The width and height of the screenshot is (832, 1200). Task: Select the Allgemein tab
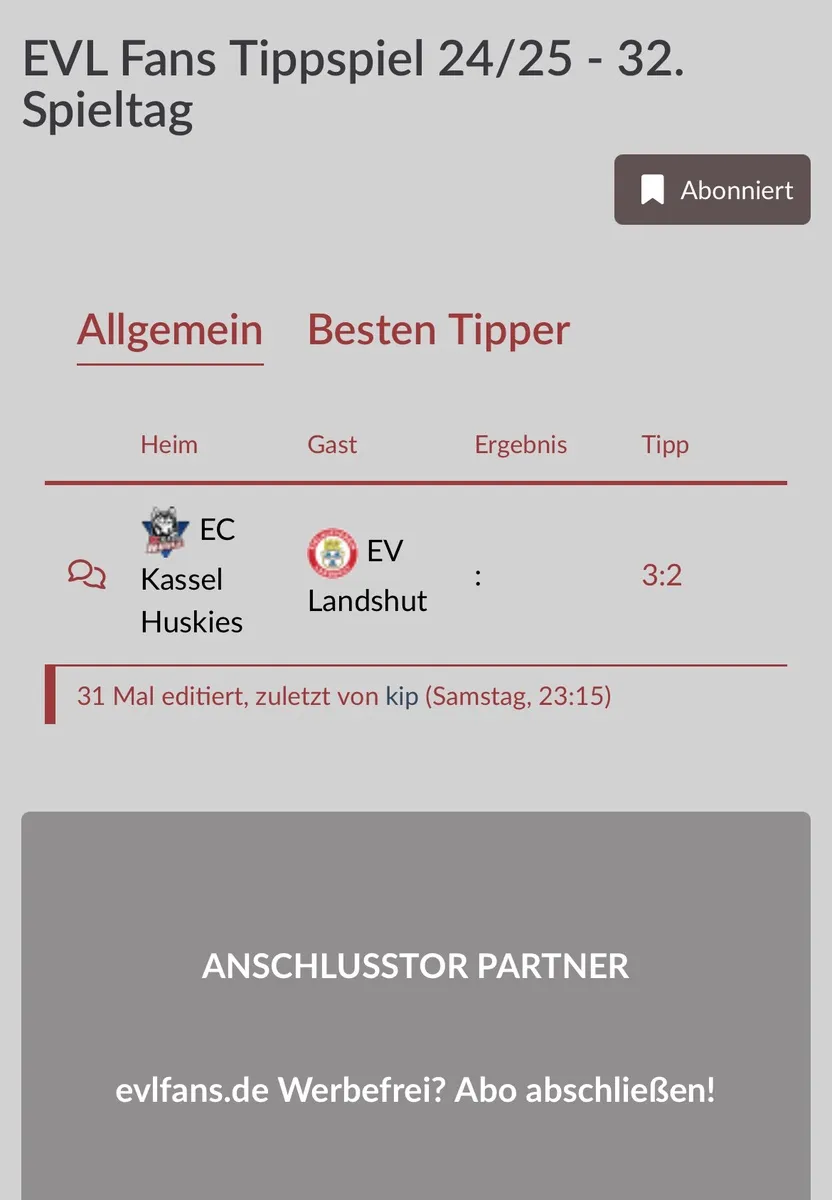tap(170, 330)
